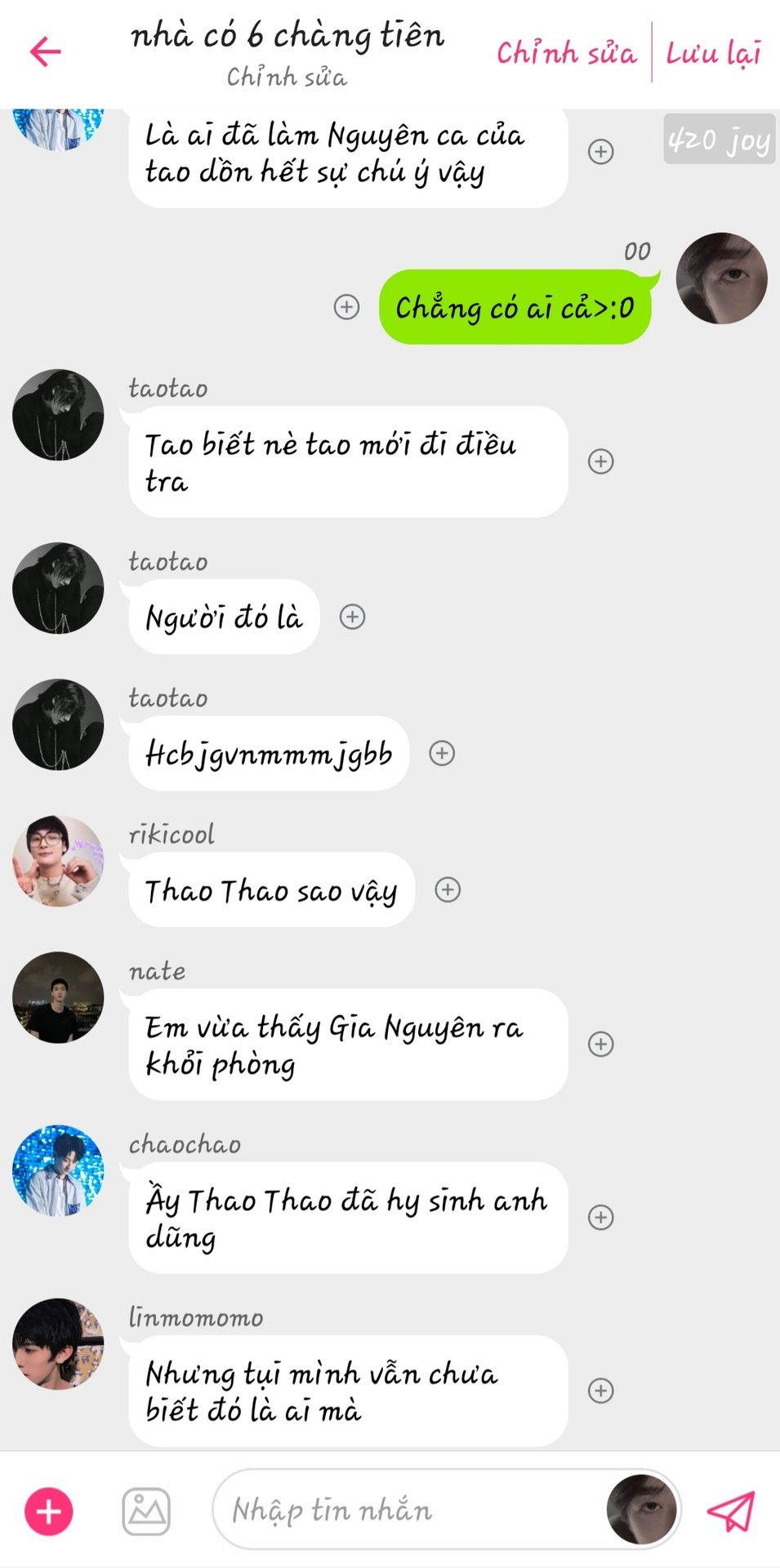The height and width of the screenshot is (1568, 780).
Task: Tap Chỉnh sửa under the chat title
Action: 287,78
